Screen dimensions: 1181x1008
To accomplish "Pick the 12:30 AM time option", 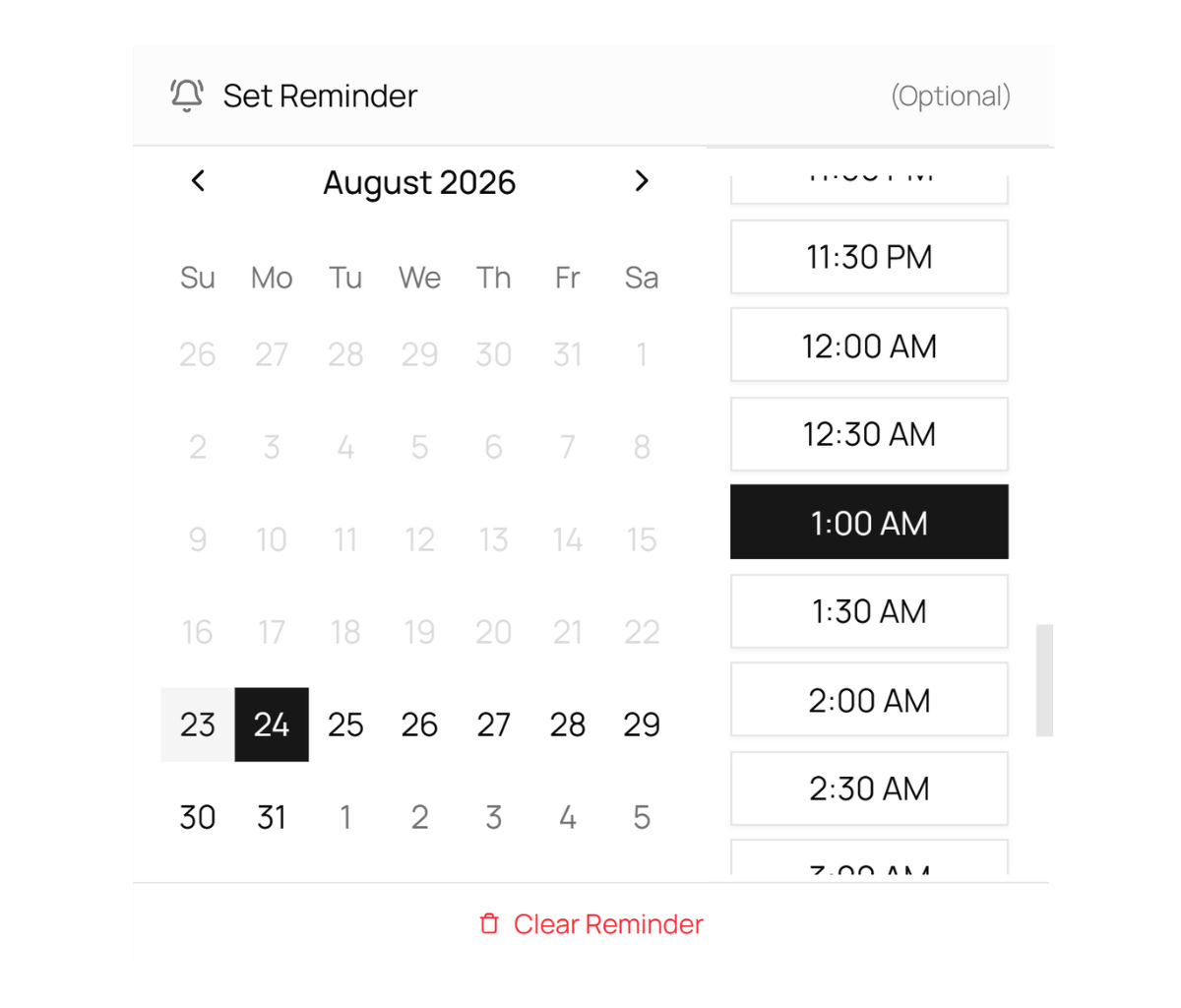I will 869,434.
